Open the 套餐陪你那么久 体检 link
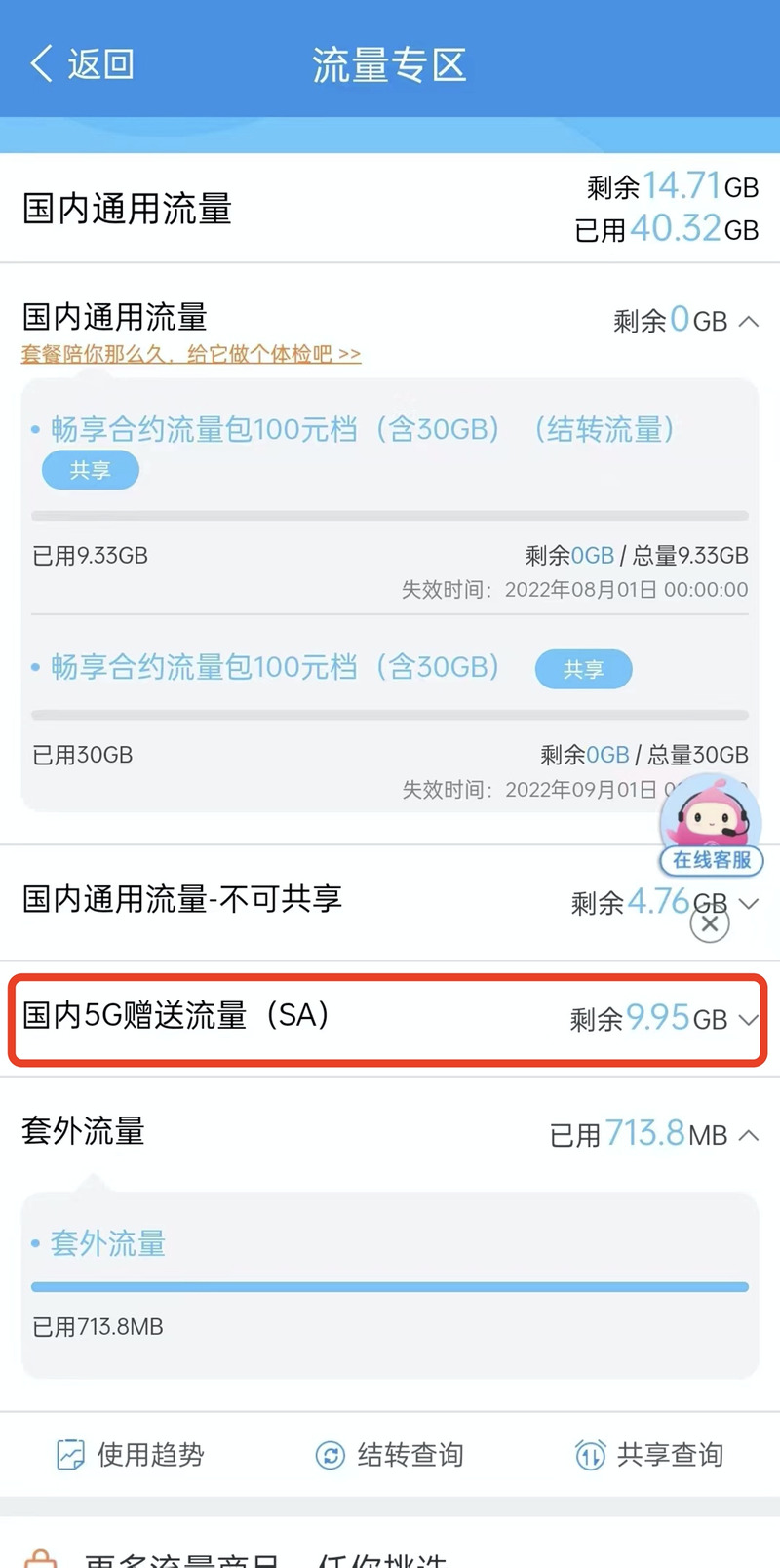 [191, 354]
